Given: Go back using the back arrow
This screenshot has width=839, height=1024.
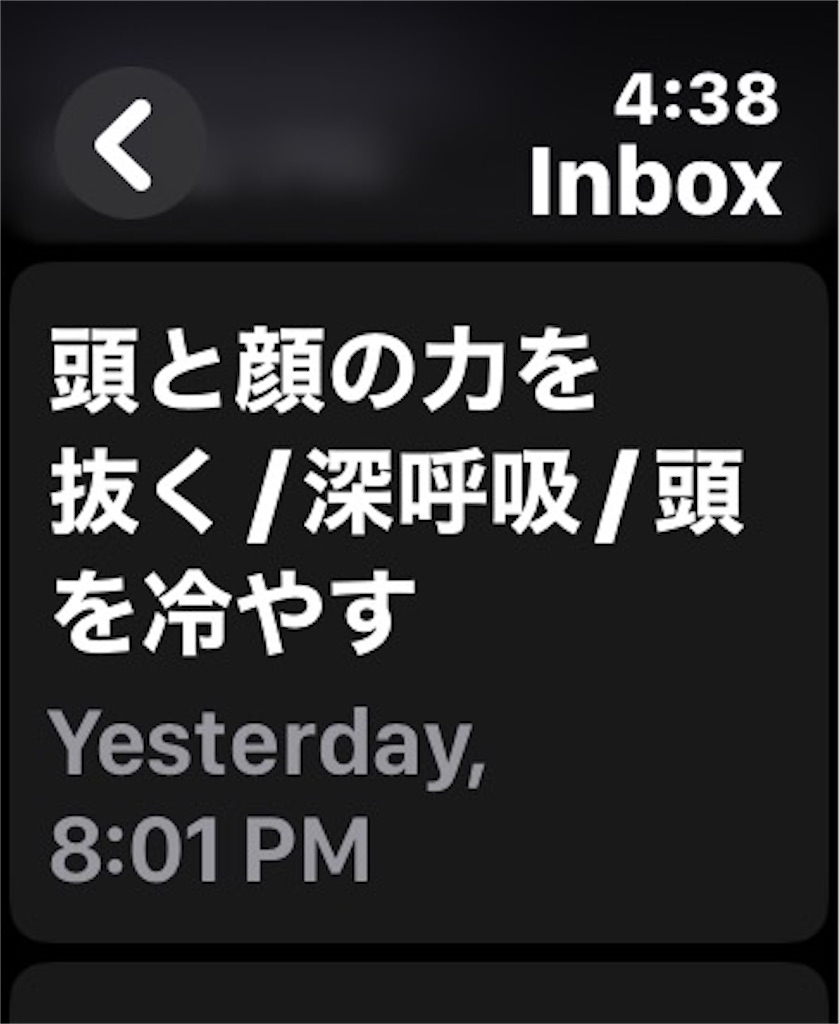Looking at the screenshot, I should click(x=129, y=144).
